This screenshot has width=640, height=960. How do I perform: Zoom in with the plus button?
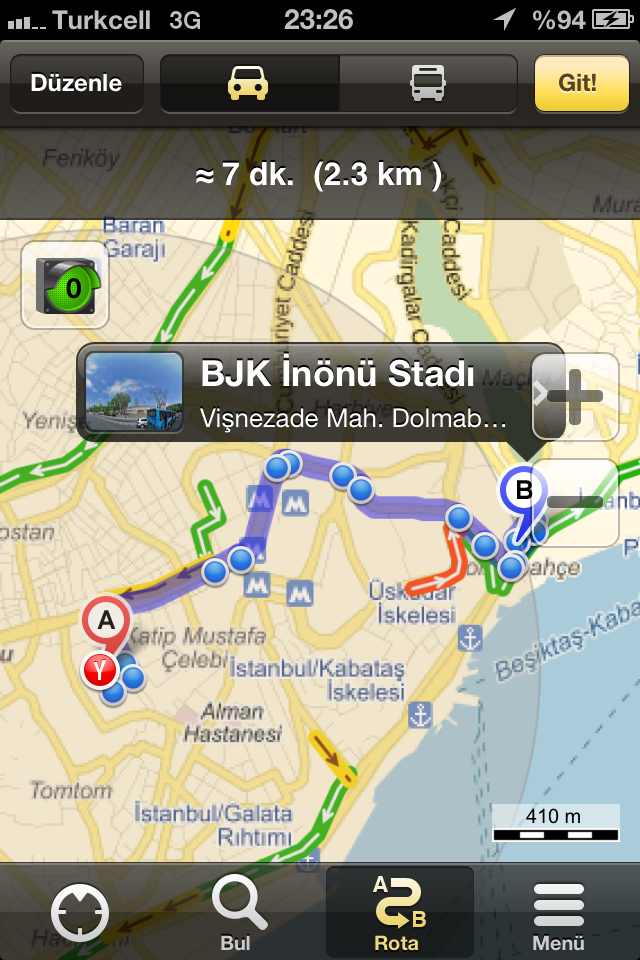(x=576, y=397)
